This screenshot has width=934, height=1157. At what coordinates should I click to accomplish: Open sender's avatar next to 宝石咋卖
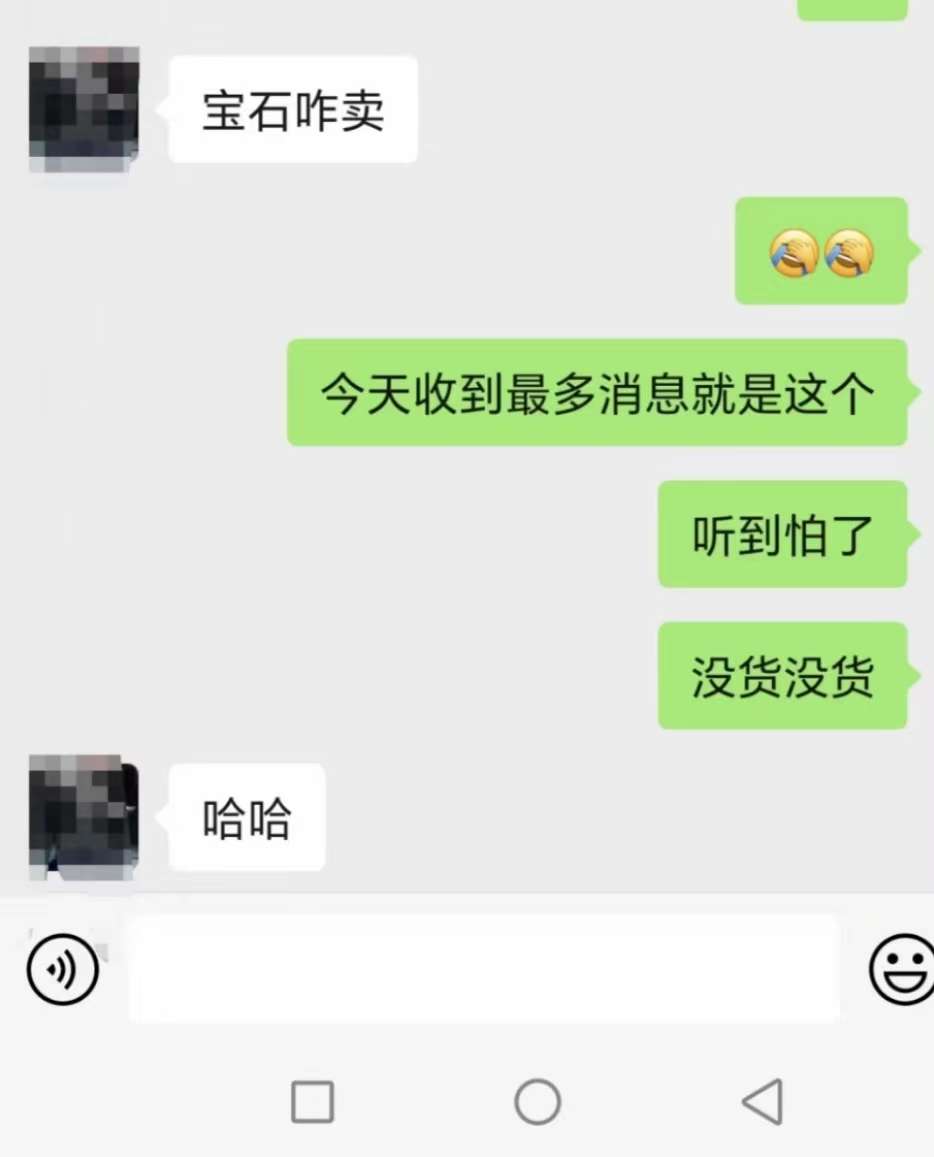point(84,108)
